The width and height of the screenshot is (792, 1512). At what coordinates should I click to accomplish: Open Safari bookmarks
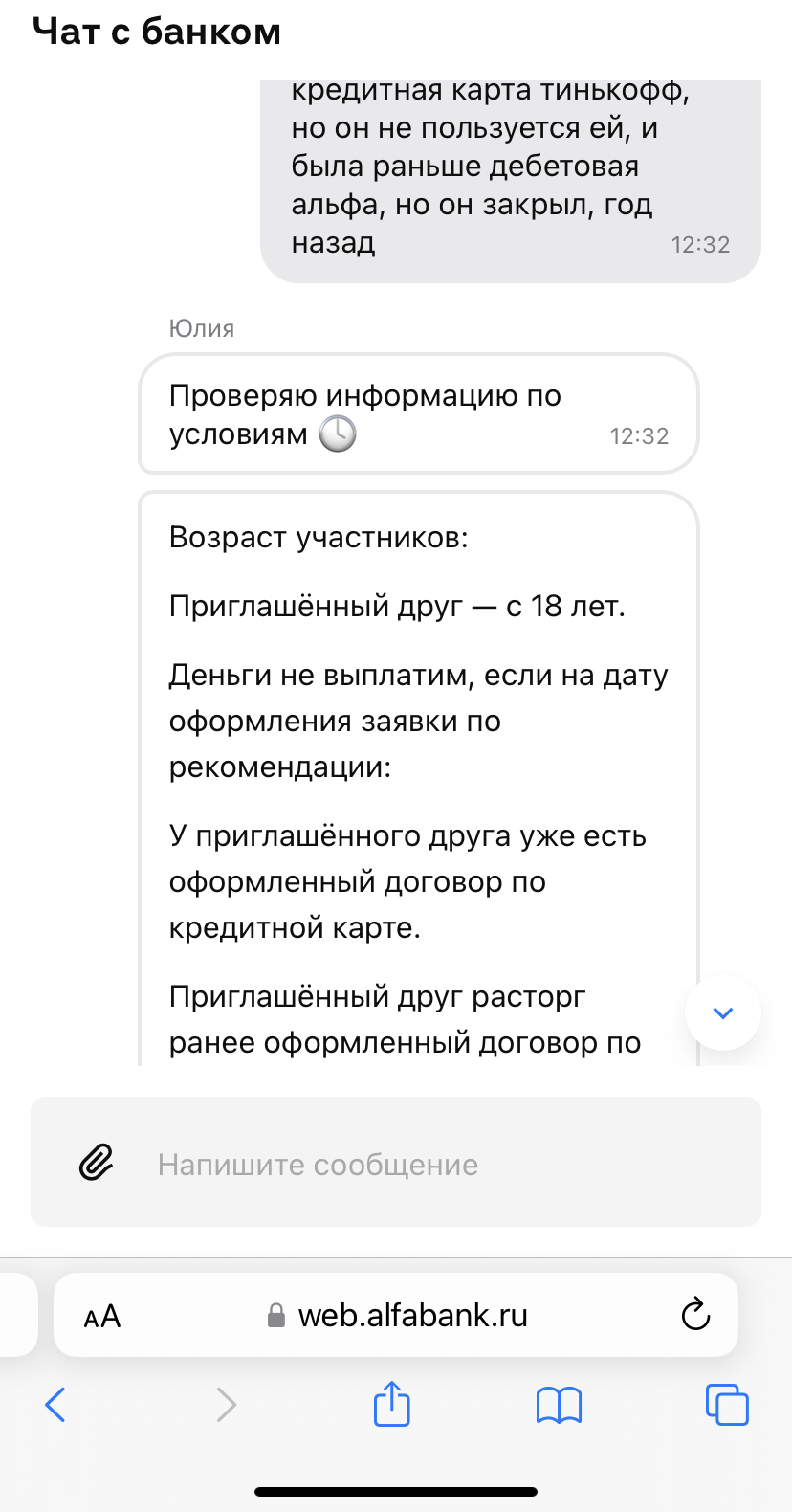pyautogui.click(x=559, y=1405)
